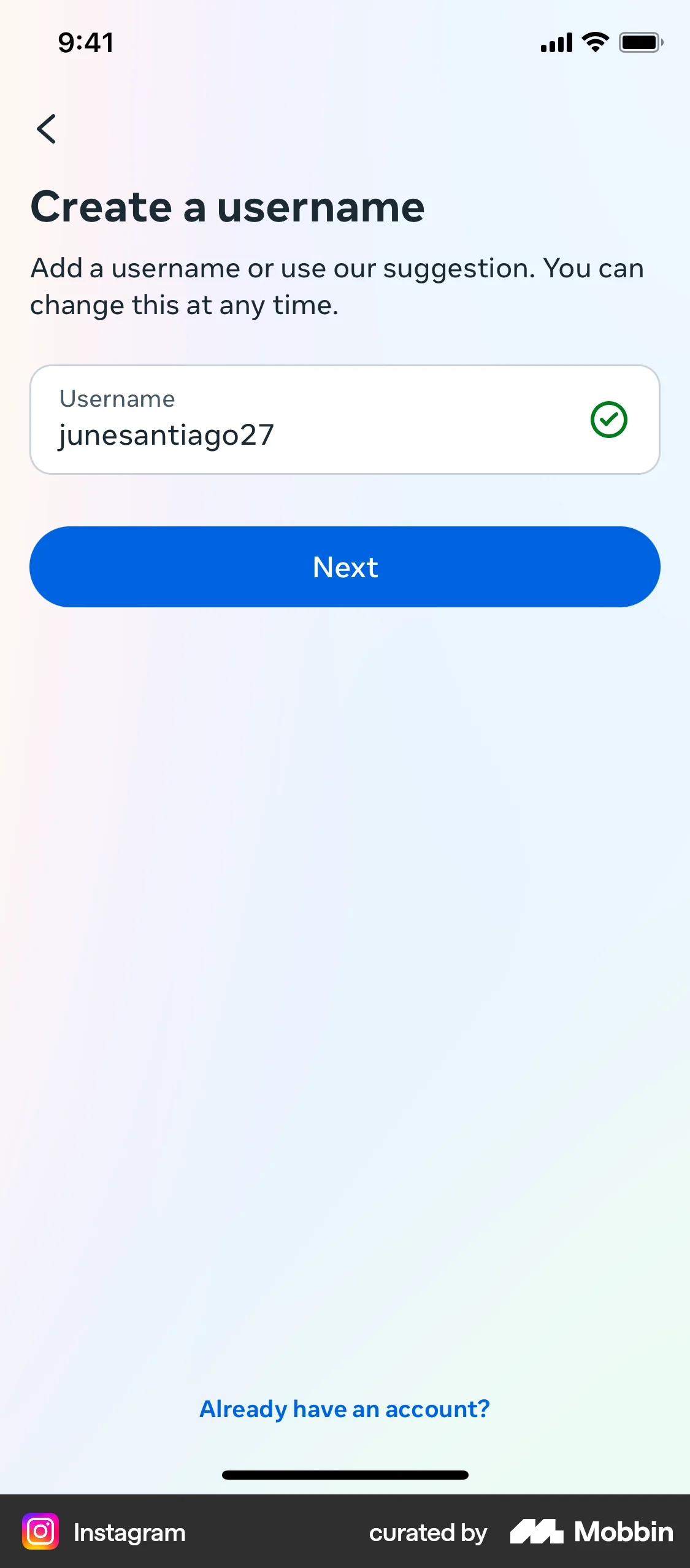The width and height of the screenshot is (690, 1568).
Task: Tap the home indicator bar
Action: tap(345, 1475)
